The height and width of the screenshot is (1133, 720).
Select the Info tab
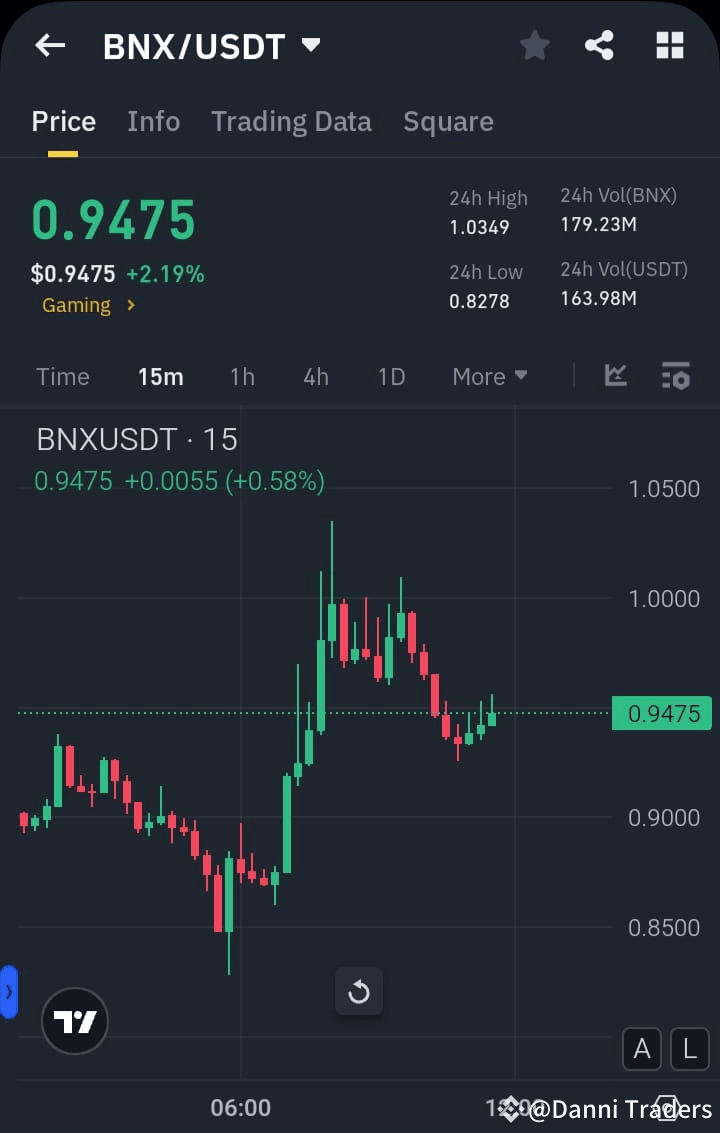click(x=153, y=121)
